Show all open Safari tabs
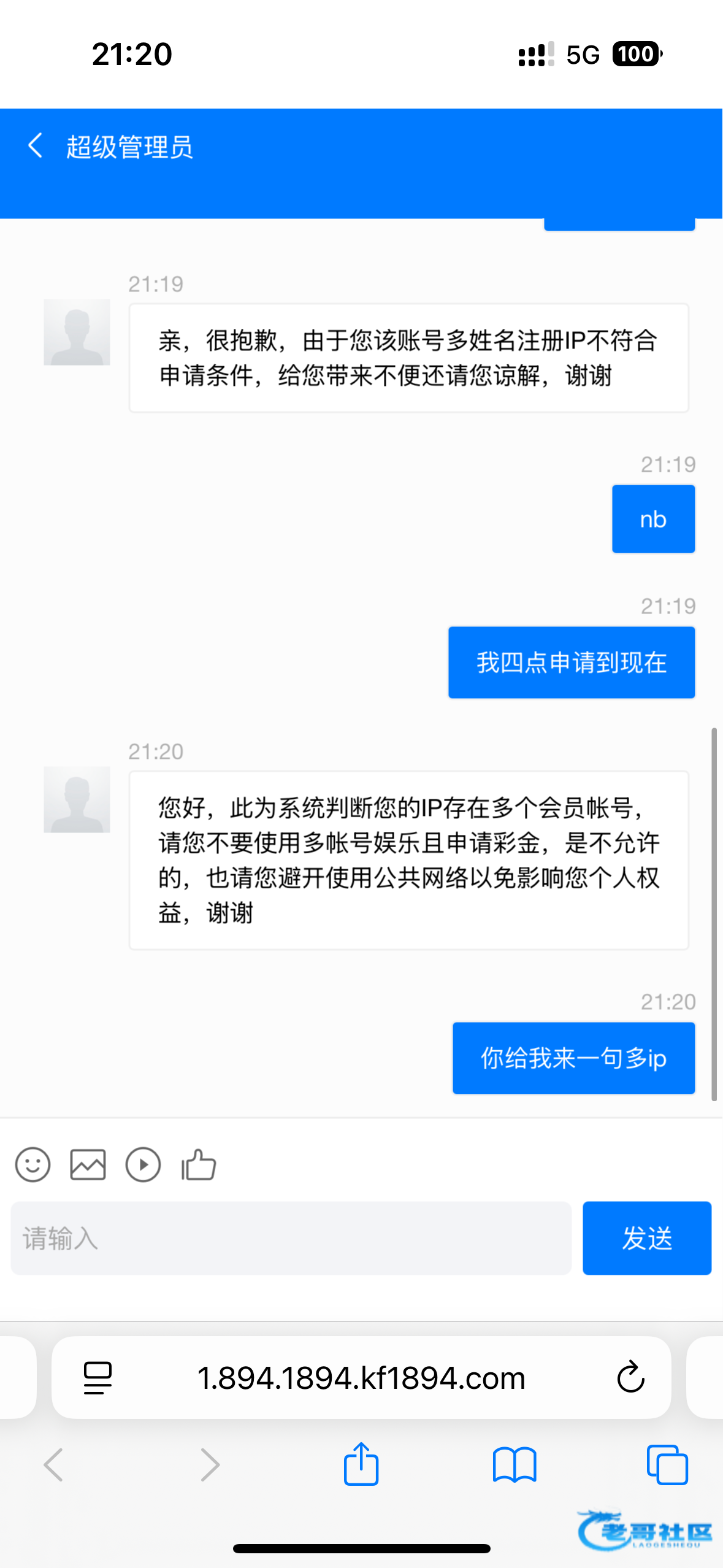Image resolution: width=723 pixels, height=1568 pixels. click(x=667, y=1465)
